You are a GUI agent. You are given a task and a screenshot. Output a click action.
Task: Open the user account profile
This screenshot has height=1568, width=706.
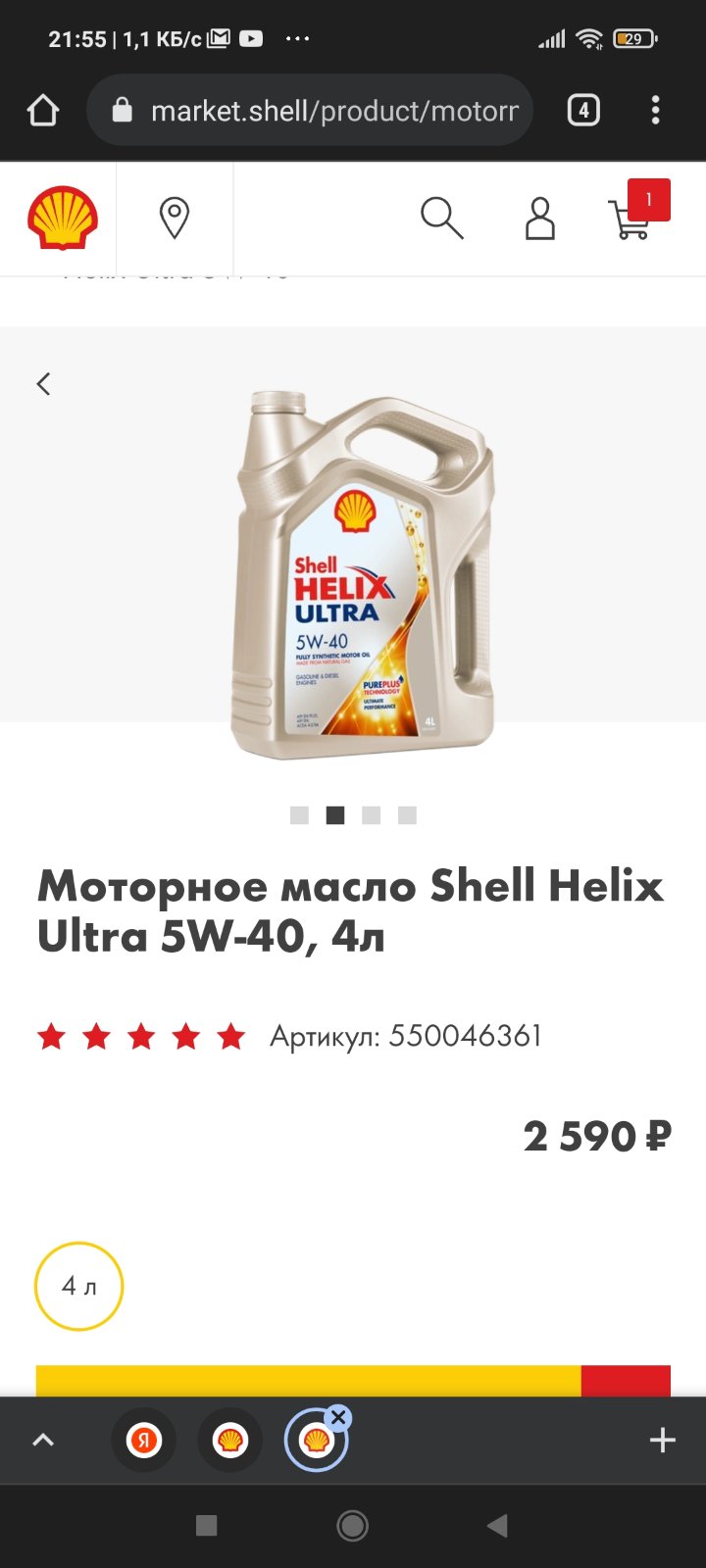click(x=539, y=218)
